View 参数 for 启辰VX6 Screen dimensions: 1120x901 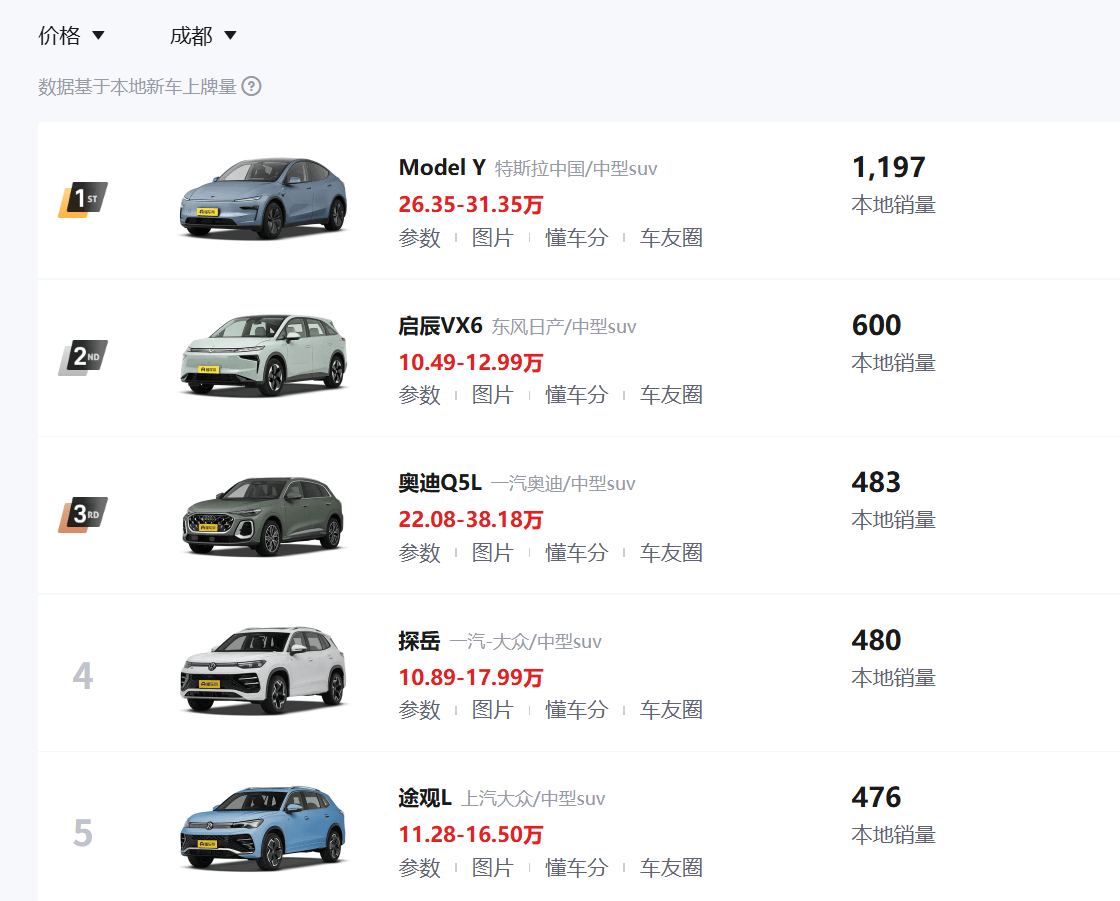[x=419, y=395]
